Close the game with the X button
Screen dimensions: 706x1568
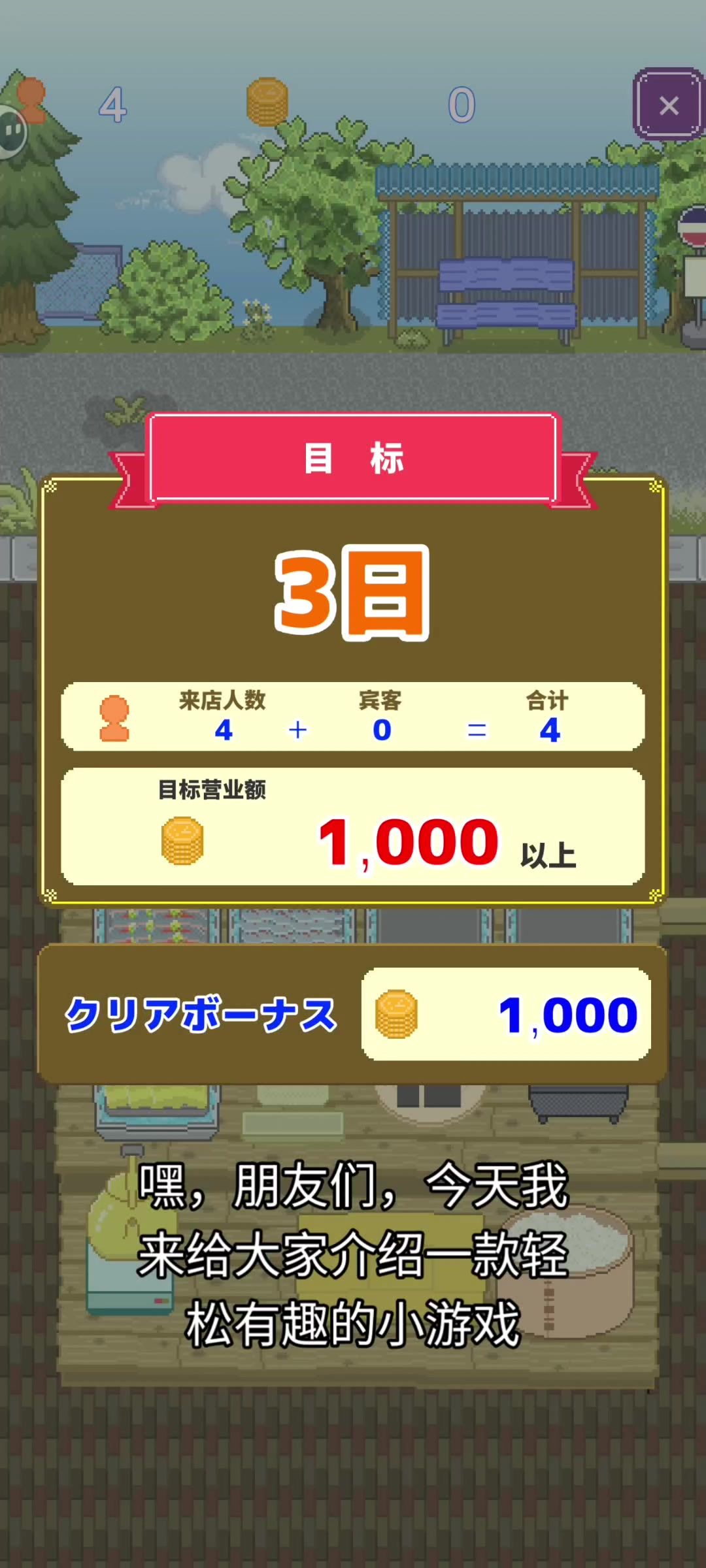(668, 105)
